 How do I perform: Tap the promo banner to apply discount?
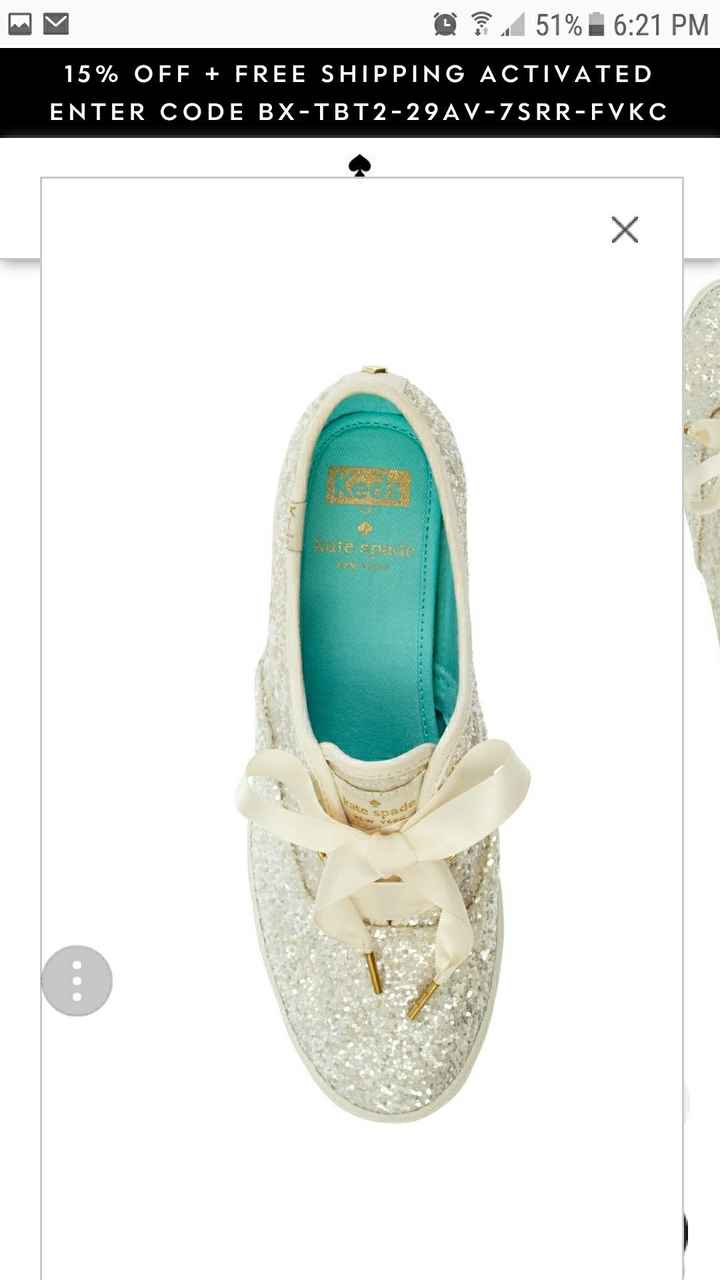360,92
